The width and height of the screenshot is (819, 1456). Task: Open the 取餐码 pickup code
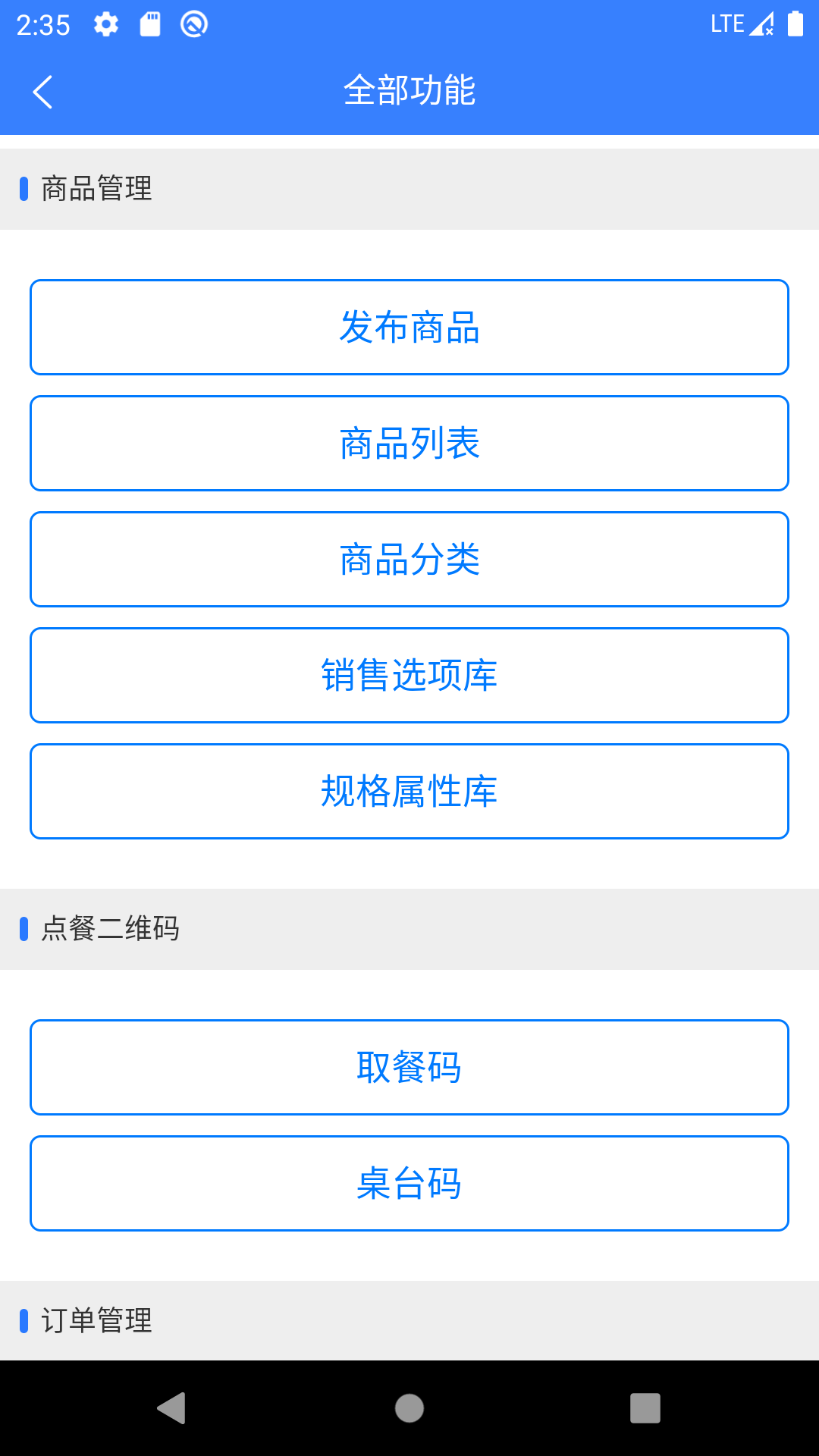coord(409,1067)
